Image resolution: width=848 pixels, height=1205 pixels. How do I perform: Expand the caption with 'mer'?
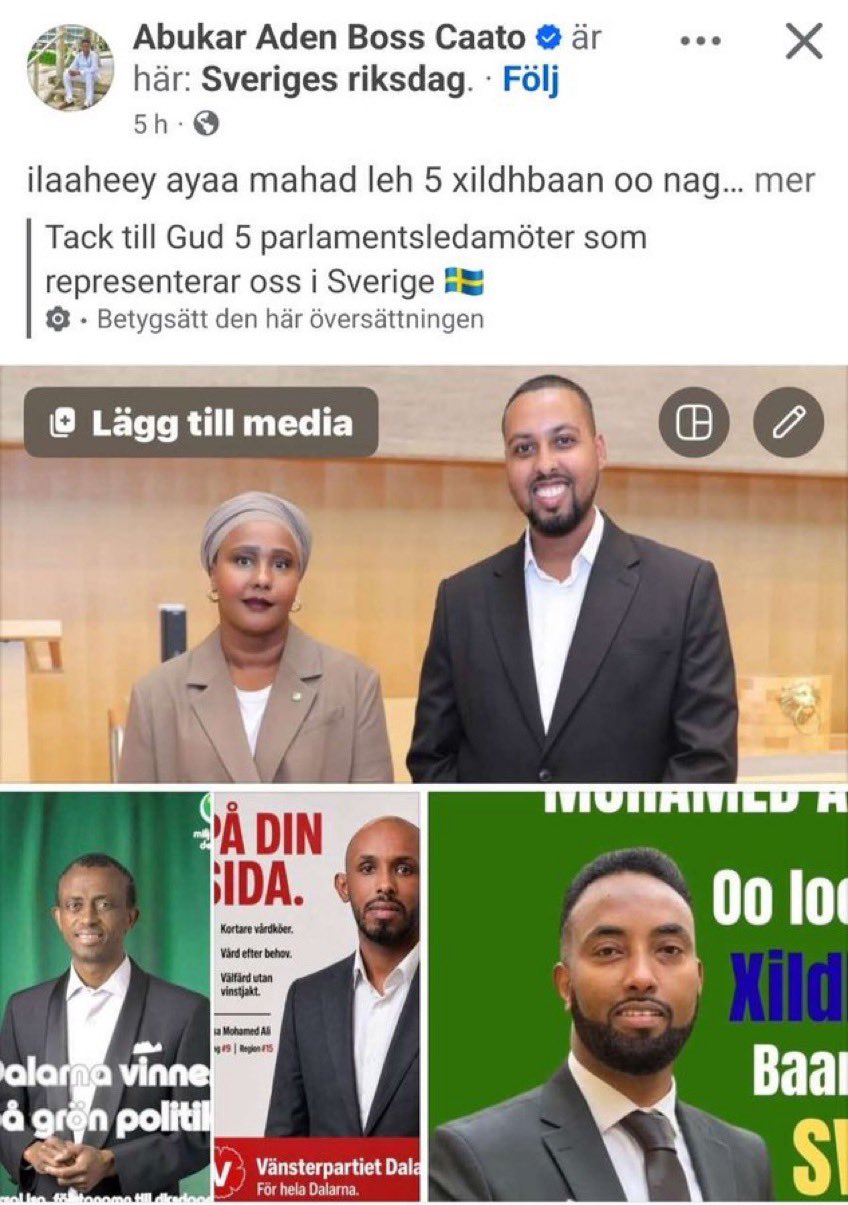[784, 181]
